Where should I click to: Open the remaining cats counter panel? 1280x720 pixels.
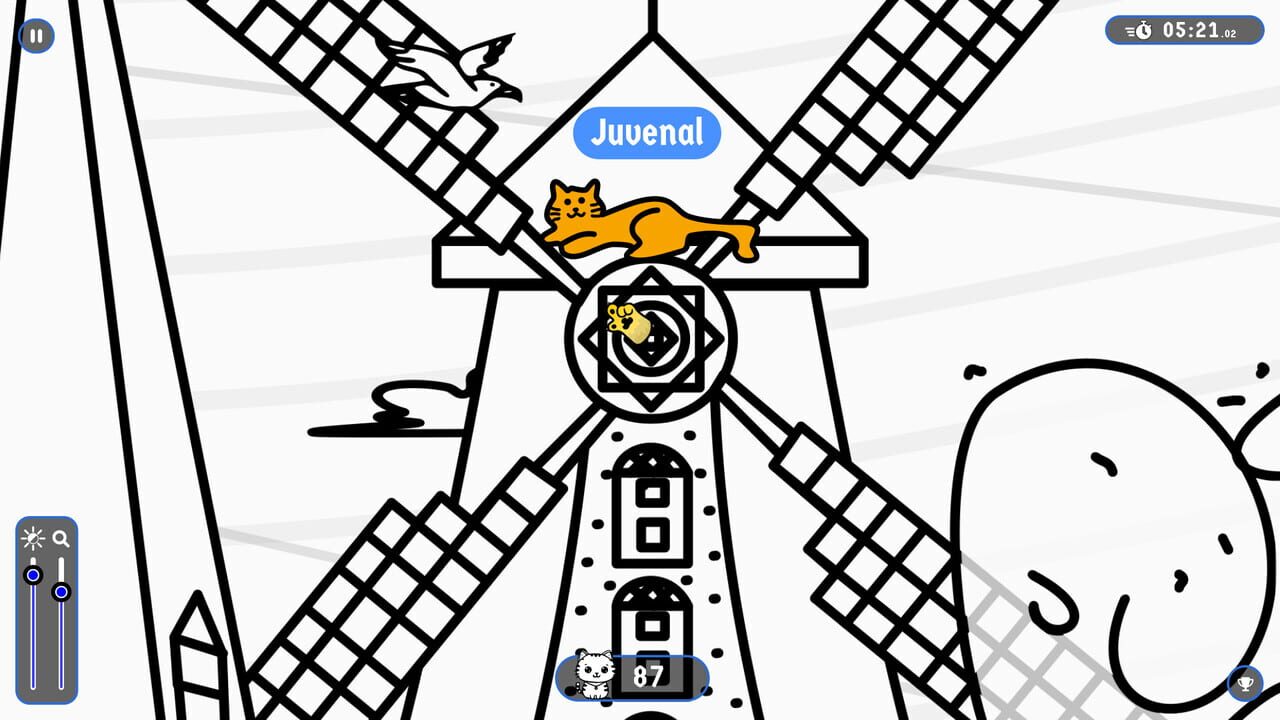(x=632, y=677)
